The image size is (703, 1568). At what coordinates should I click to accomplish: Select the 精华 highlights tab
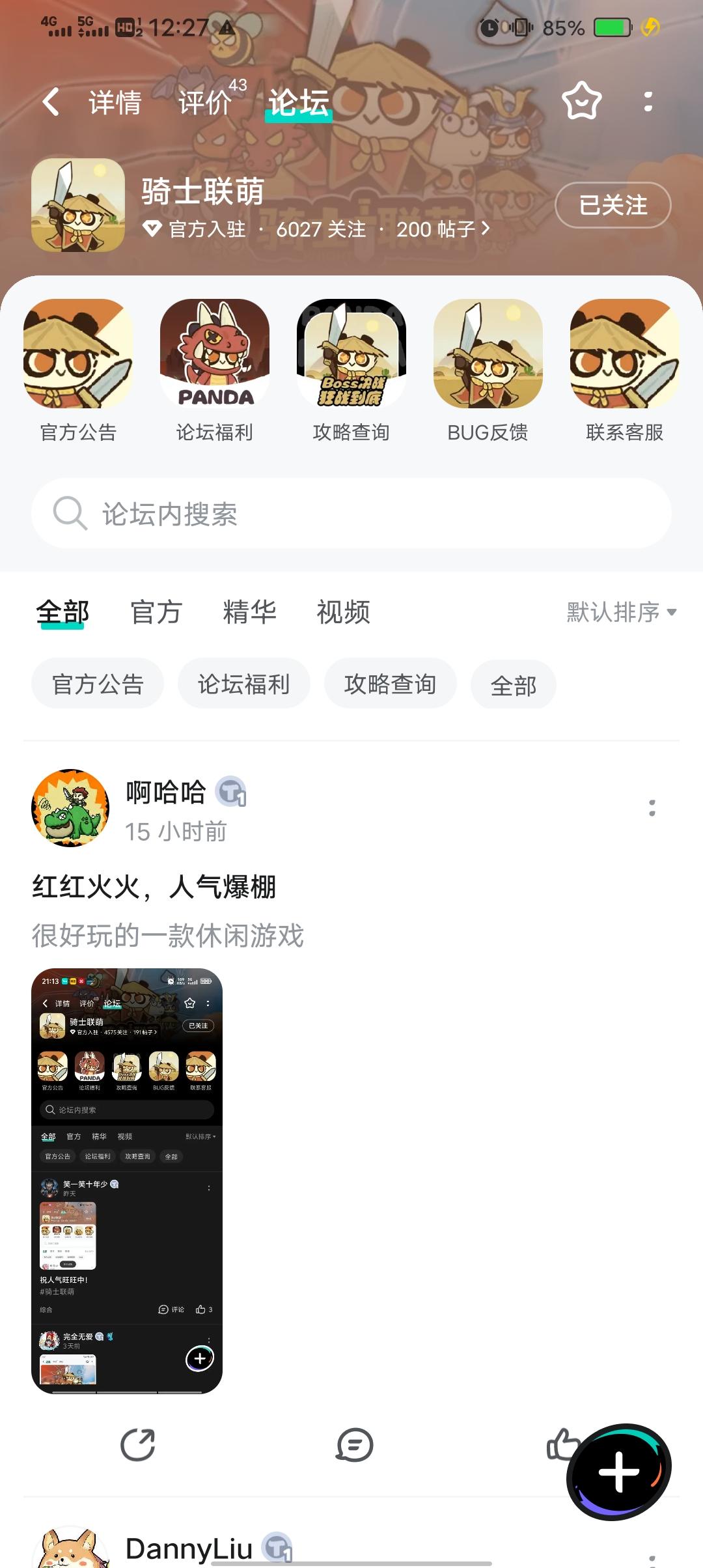249,613
